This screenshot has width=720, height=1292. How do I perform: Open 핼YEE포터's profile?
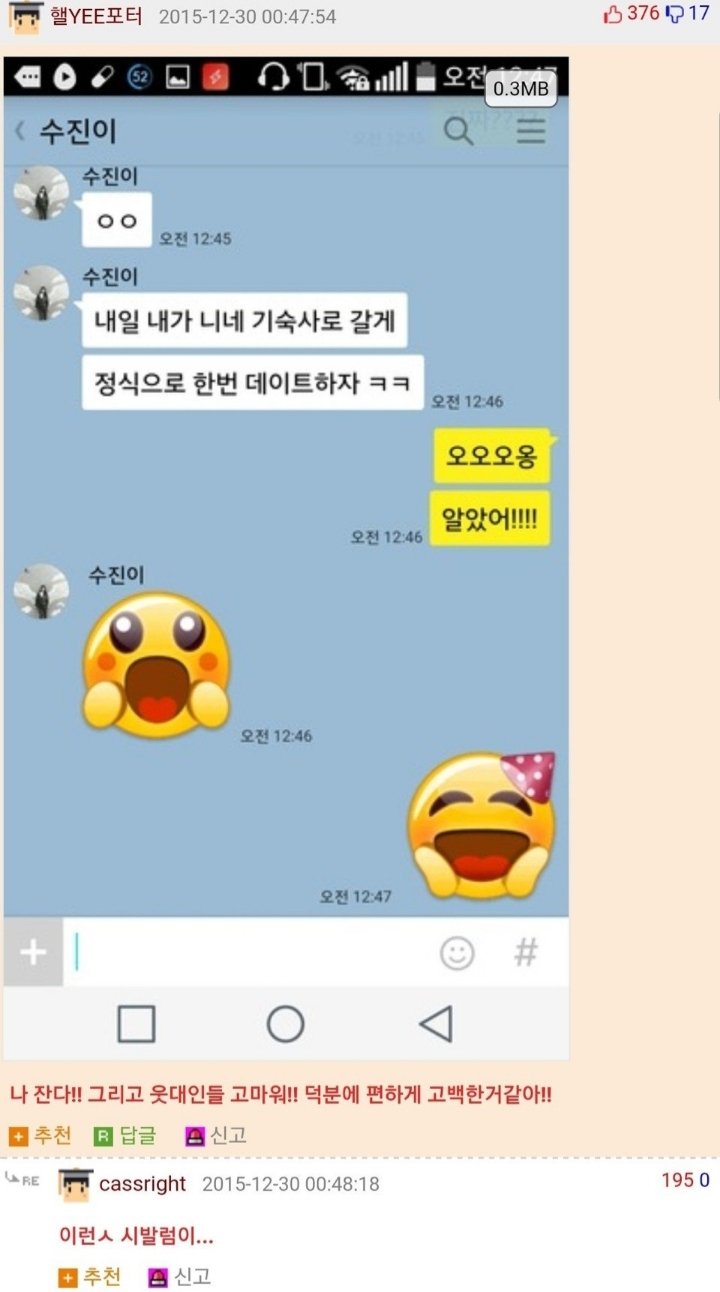(x=96, y=16)
